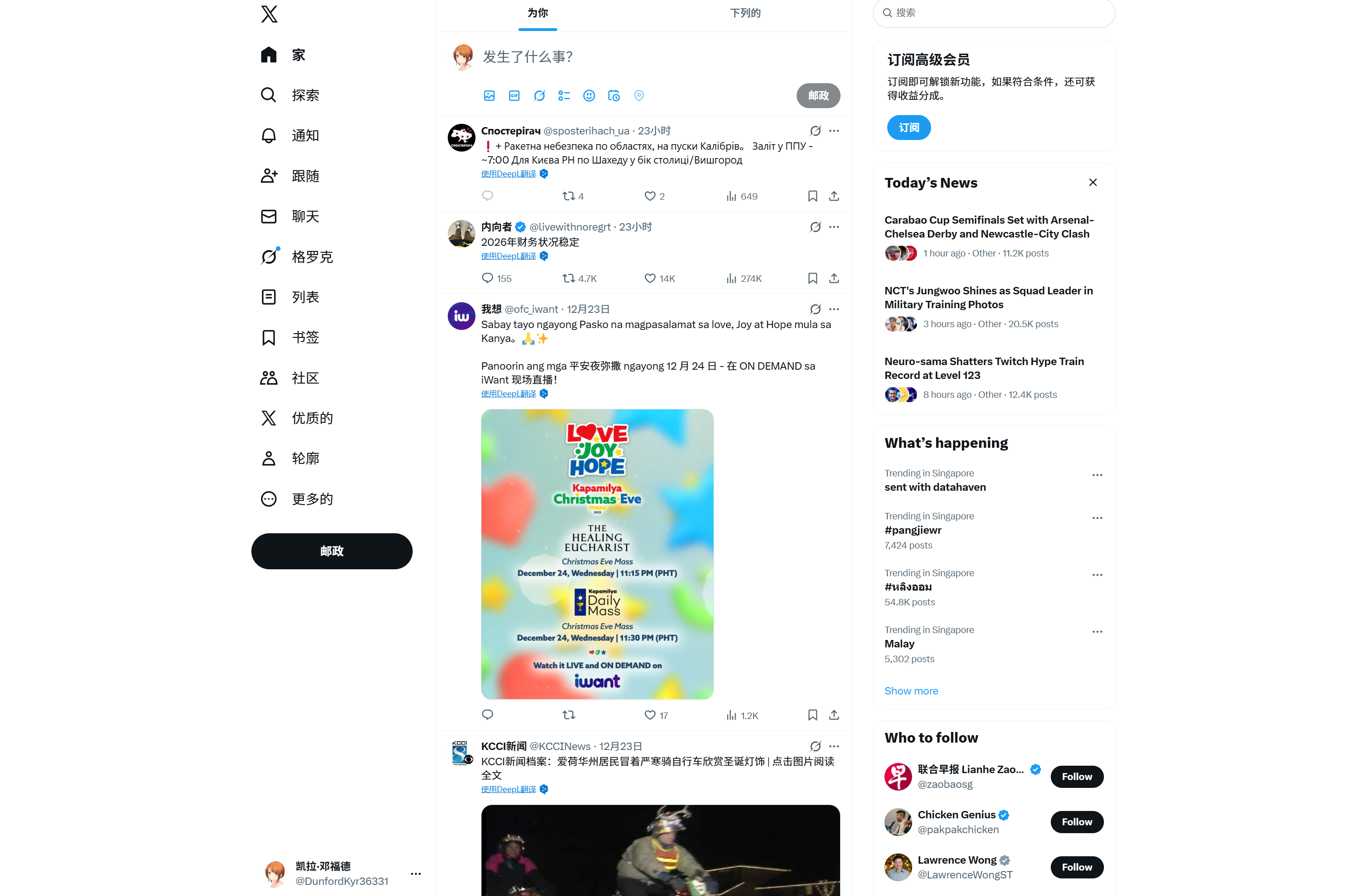Like the post by 内向者
This screenshot has width=1359, height=896.
[650, 278]
